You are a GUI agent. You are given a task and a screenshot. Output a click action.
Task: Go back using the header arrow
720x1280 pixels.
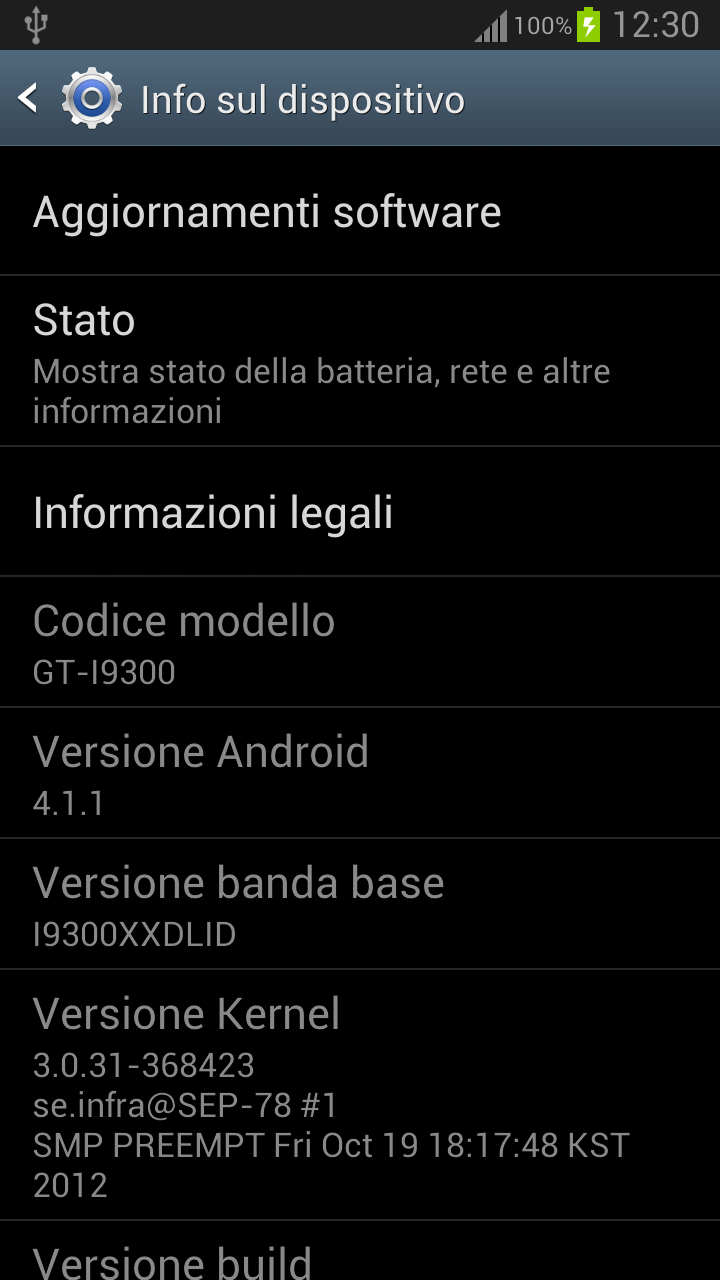point(28,98)
